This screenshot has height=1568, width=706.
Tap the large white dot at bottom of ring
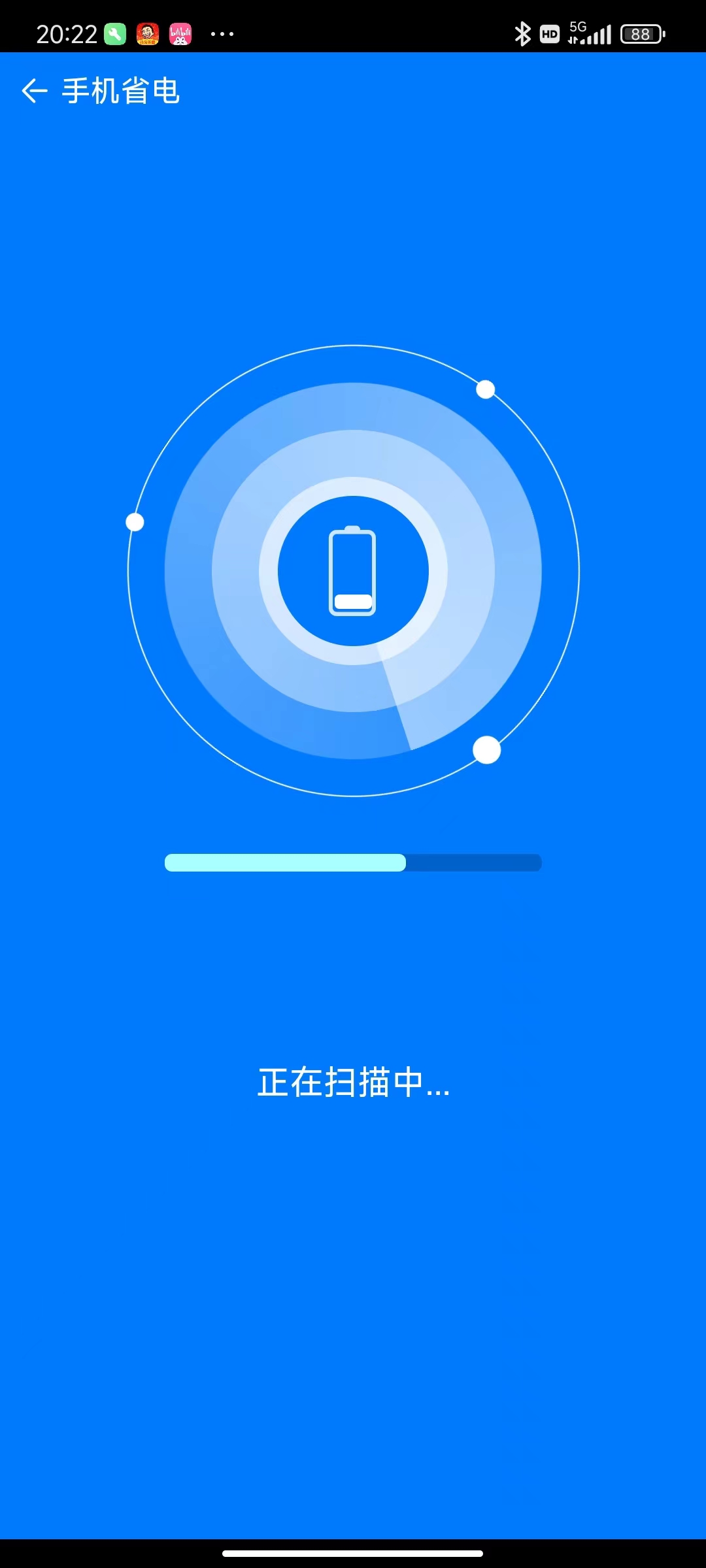(487, 751)
